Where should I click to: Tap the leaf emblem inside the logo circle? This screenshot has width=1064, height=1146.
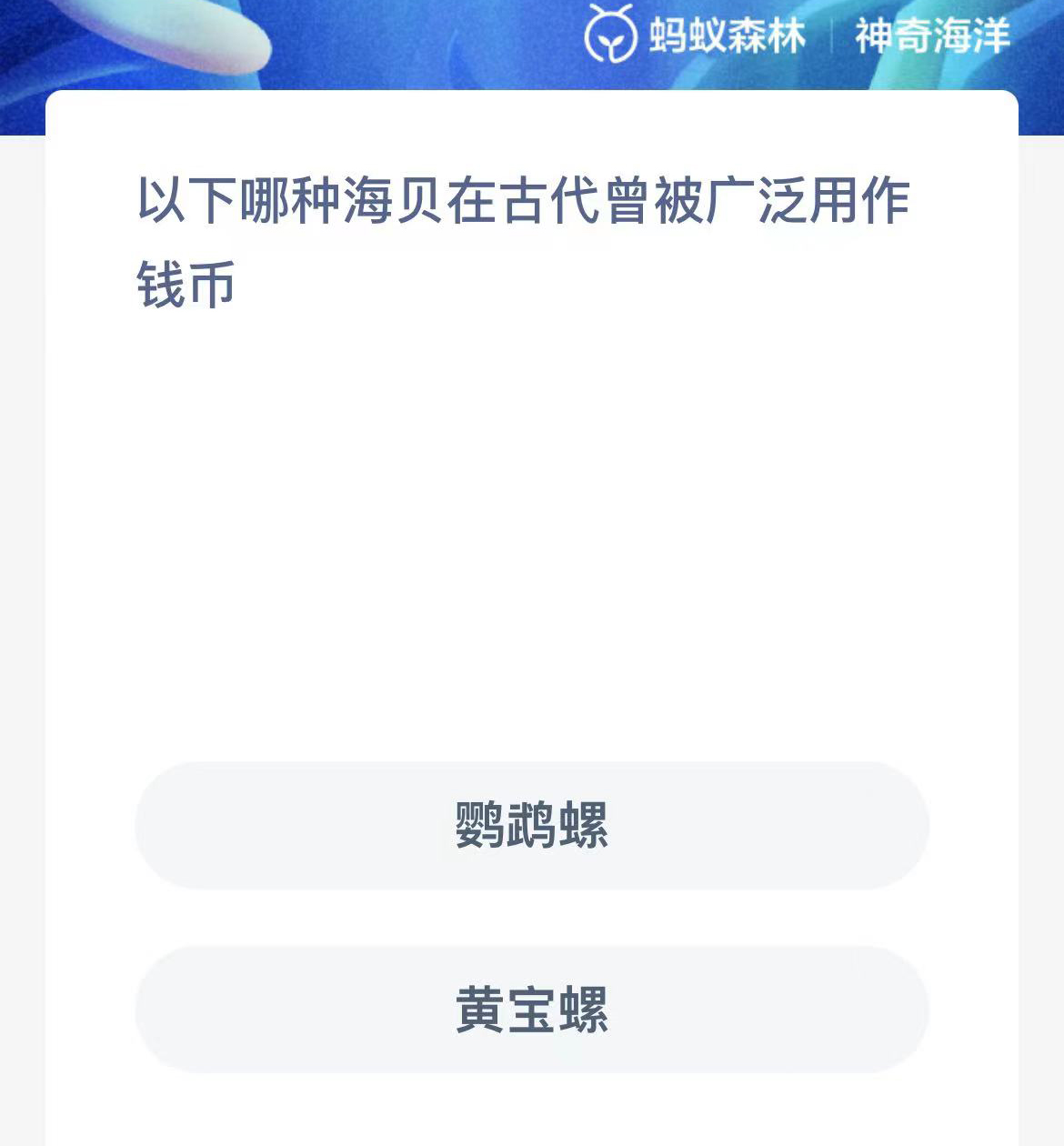point(611,38)
